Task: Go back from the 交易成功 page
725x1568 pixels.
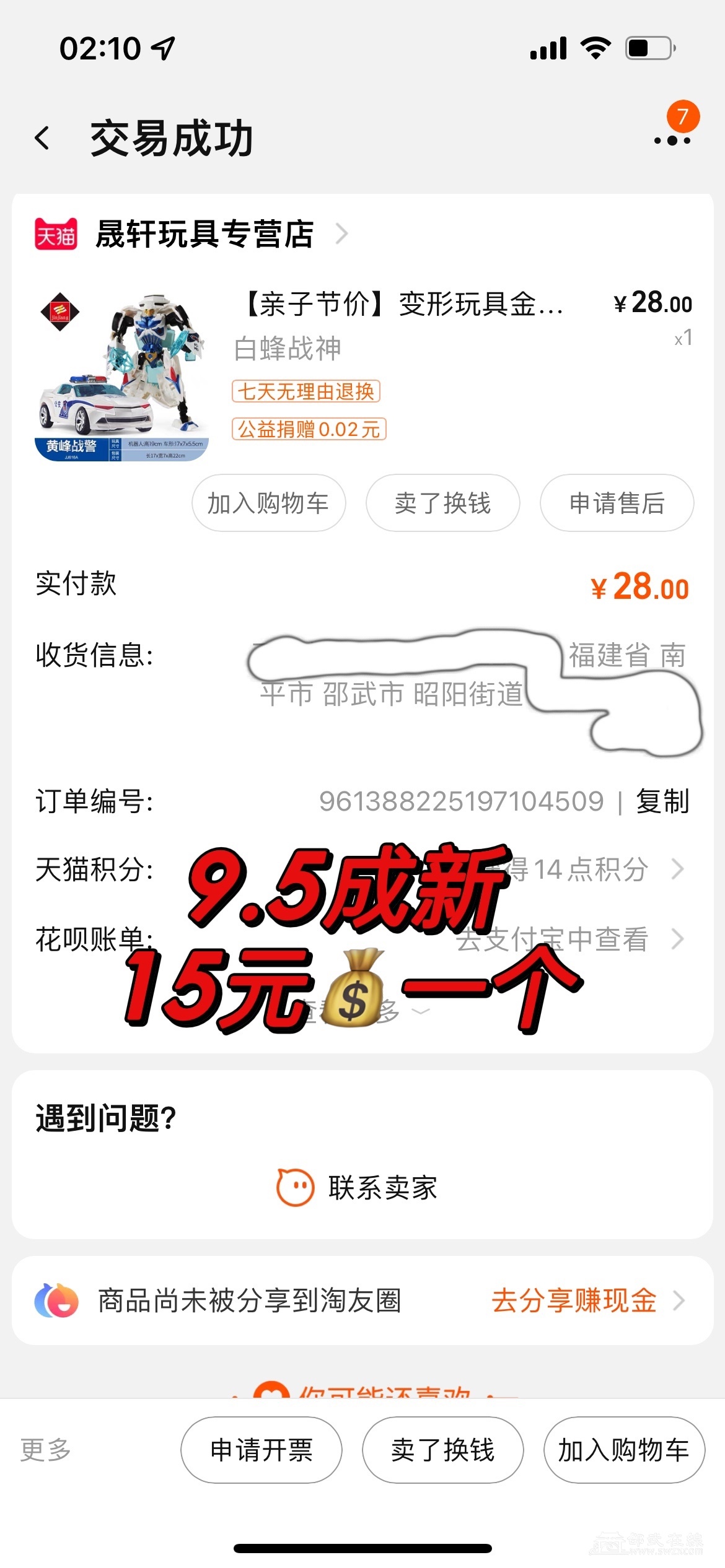Action: 42,138
